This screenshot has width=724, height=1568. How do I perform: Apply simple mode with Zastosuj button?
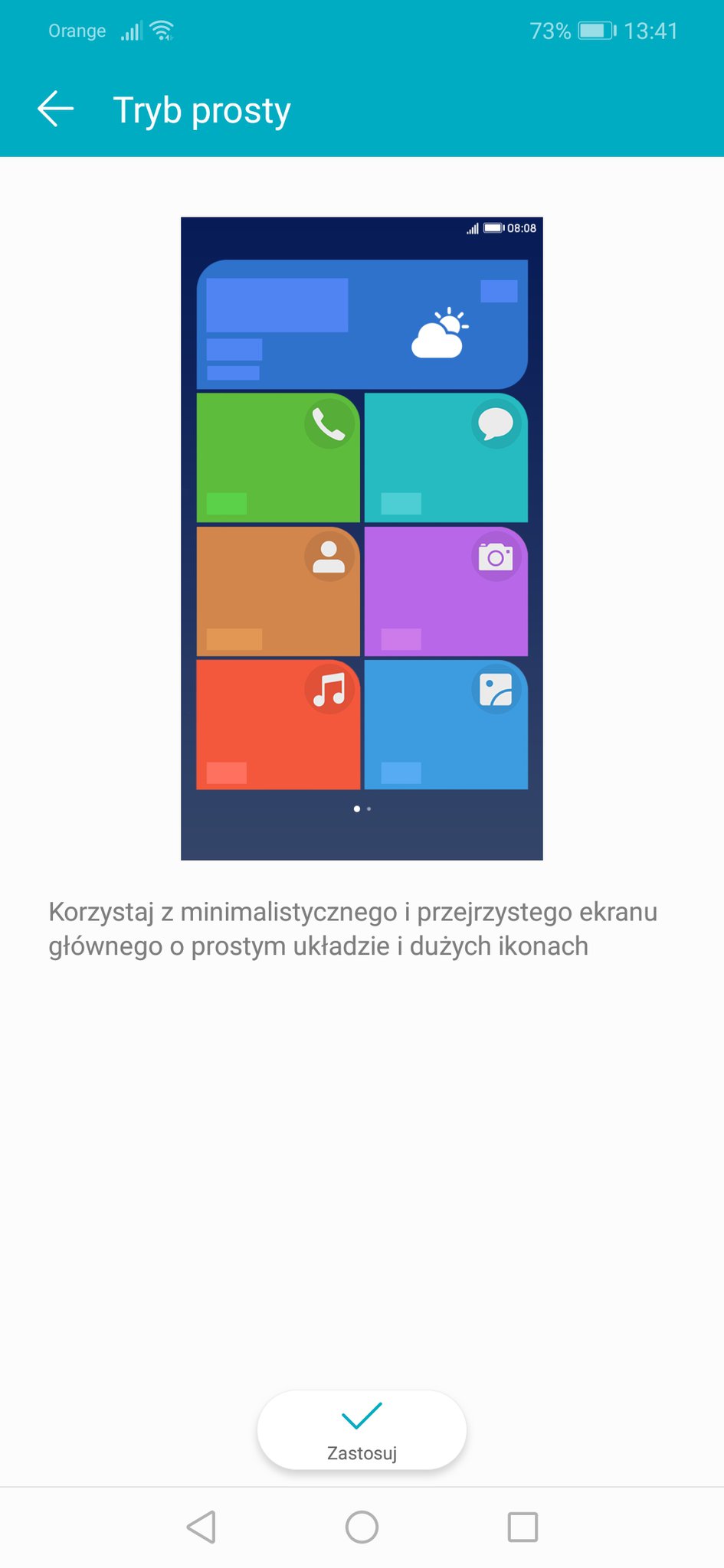(x=362, y=1429)
